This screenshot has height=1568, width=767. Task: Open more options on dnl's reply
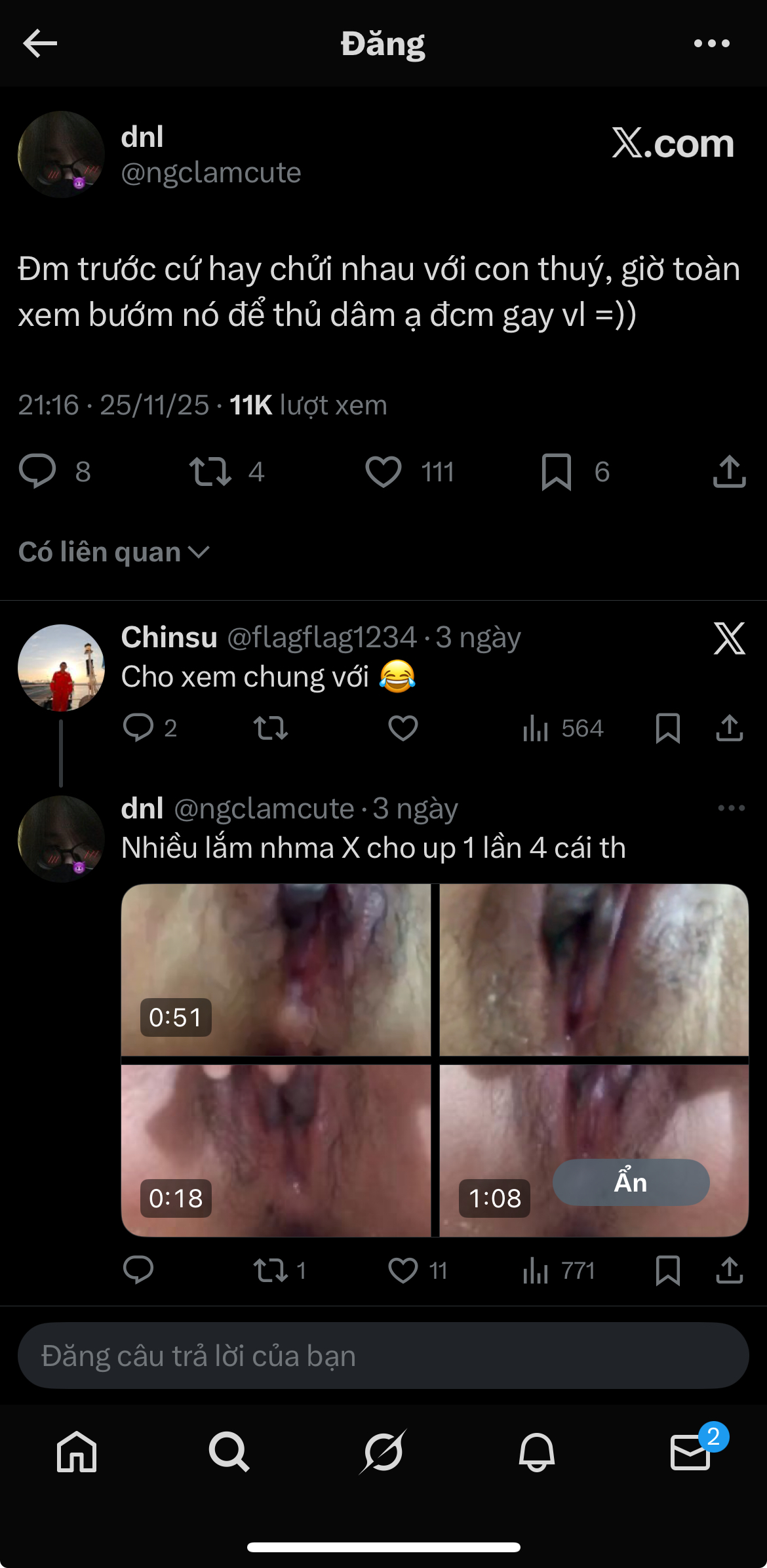[731, 808]
